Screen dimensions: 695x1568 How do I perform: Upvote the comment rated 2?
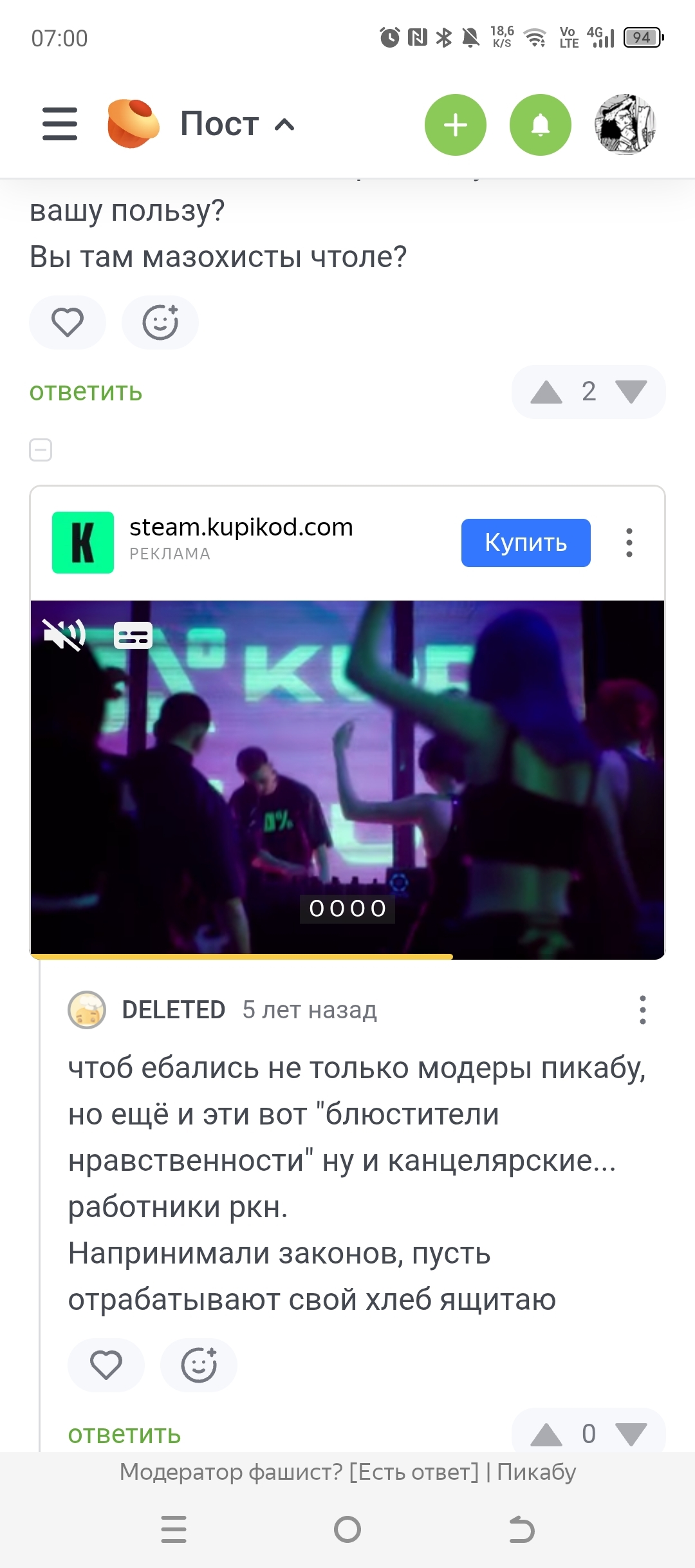[546, 392]
